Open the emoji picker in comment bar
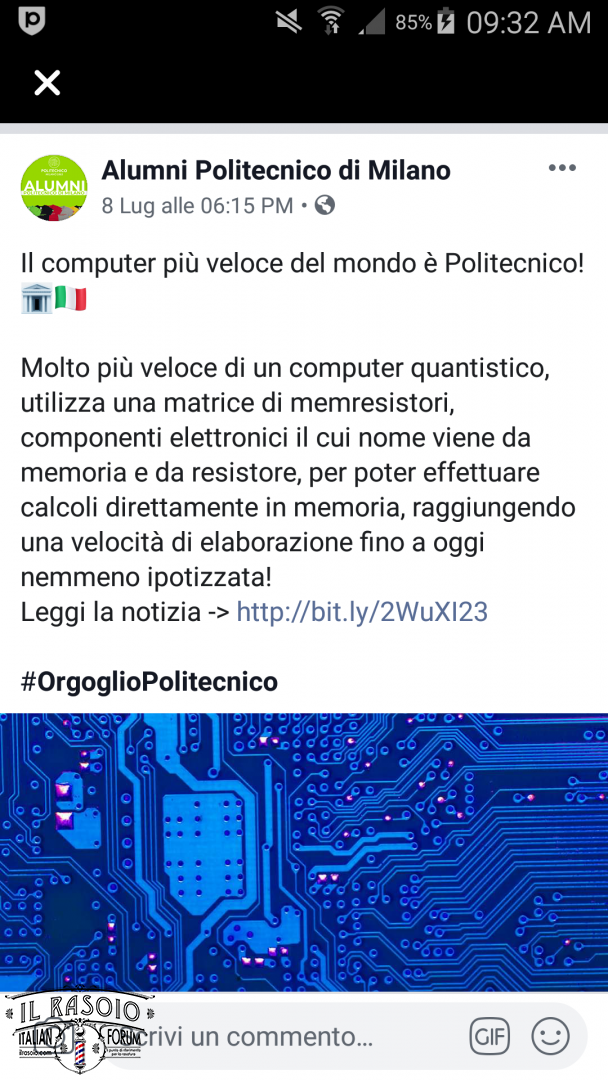The width and height of the screenshot is (608, 1080). pos(551,1036)
